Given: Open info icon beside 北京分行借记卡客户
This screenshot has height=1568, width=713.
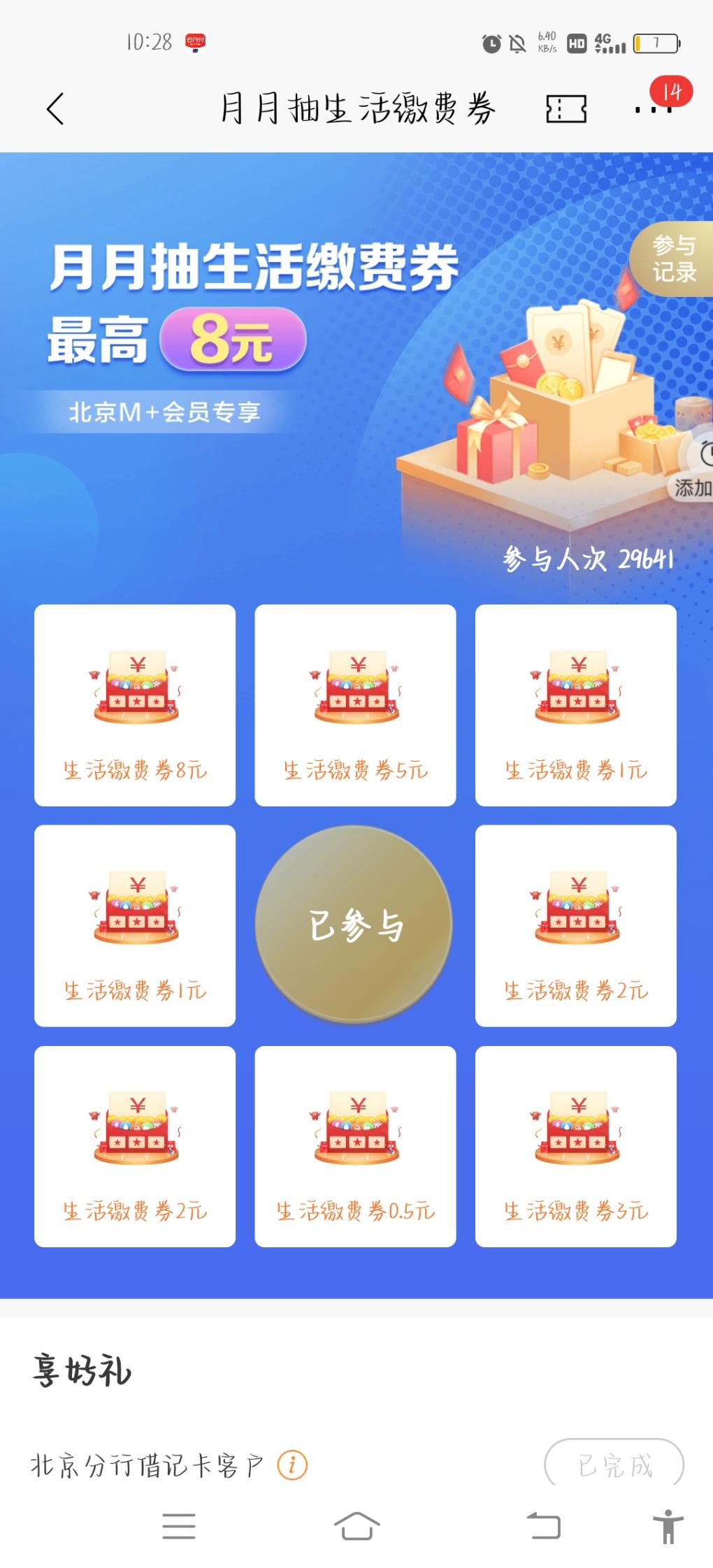Looking at the screenshot, I should (x=292, y=1464).
